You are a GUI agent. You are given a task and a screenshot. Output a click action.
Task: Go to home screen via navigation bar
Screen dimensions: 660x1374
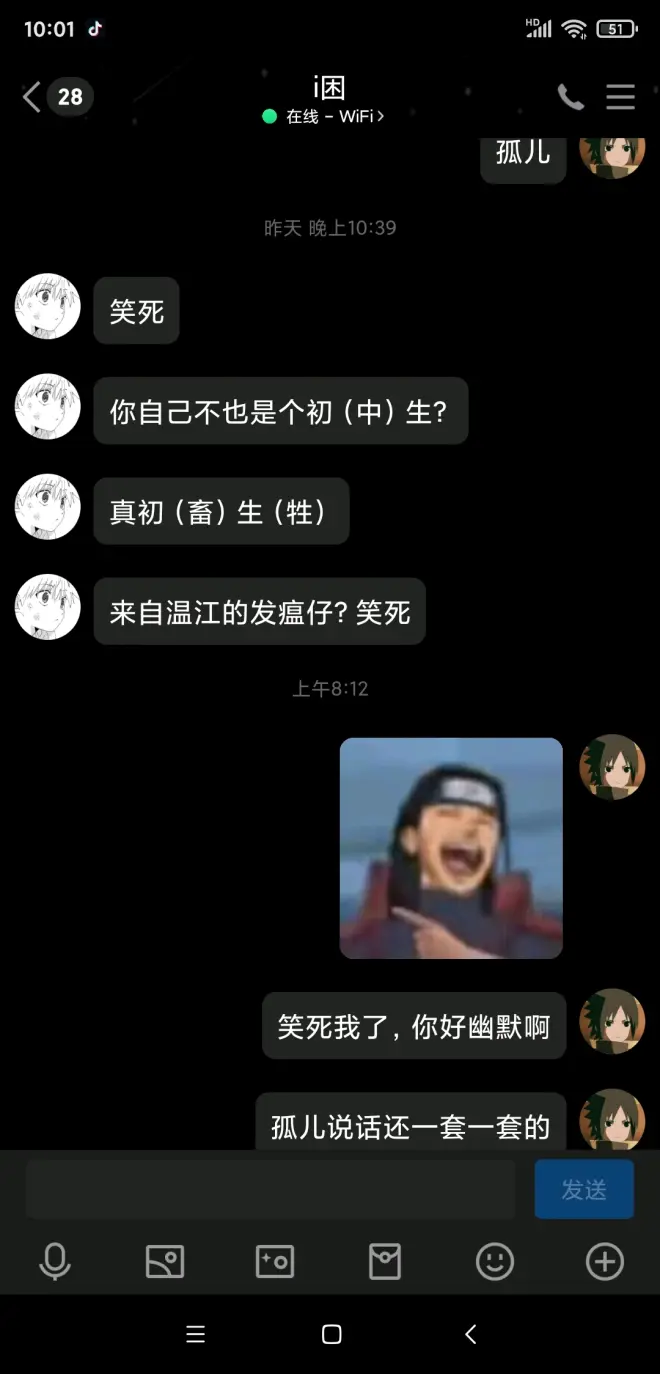tap(332, 1334)
